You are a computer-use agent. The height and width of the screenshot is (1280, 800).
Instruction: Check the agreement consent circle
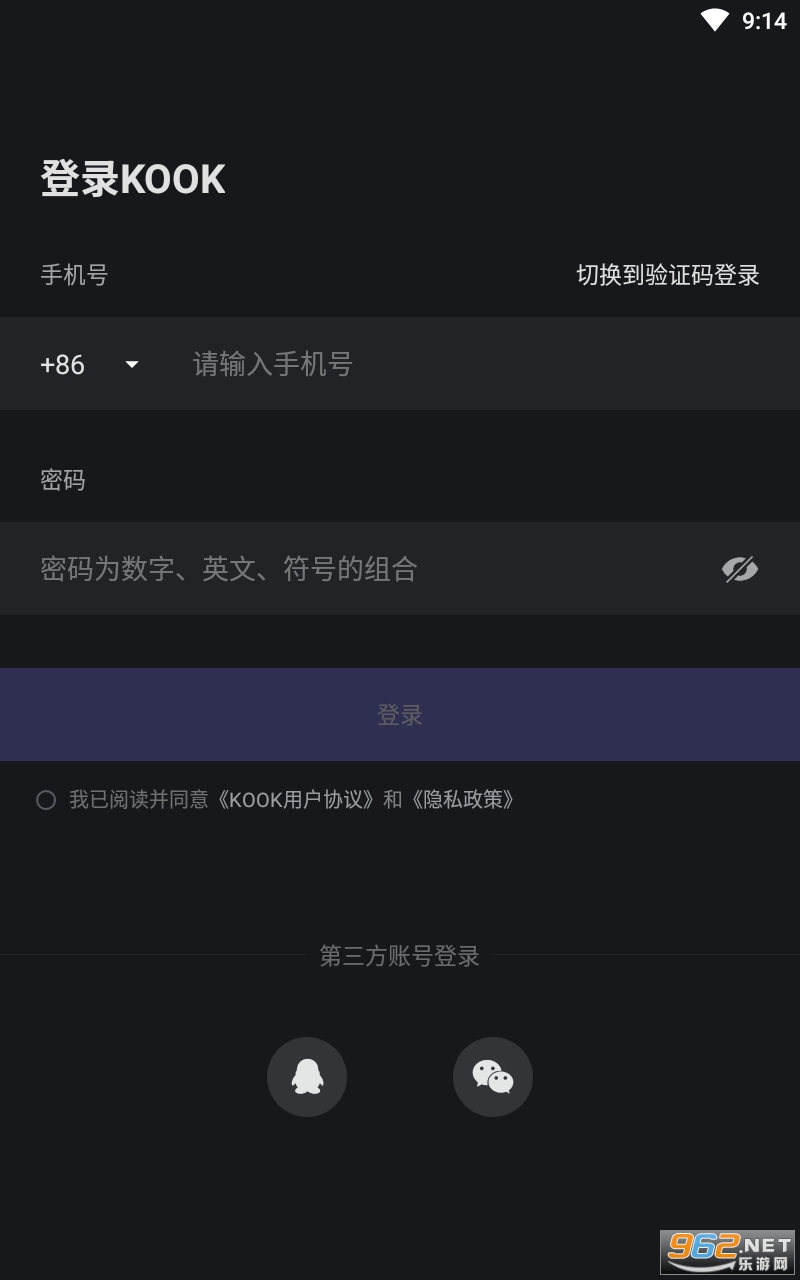(46, 800)
